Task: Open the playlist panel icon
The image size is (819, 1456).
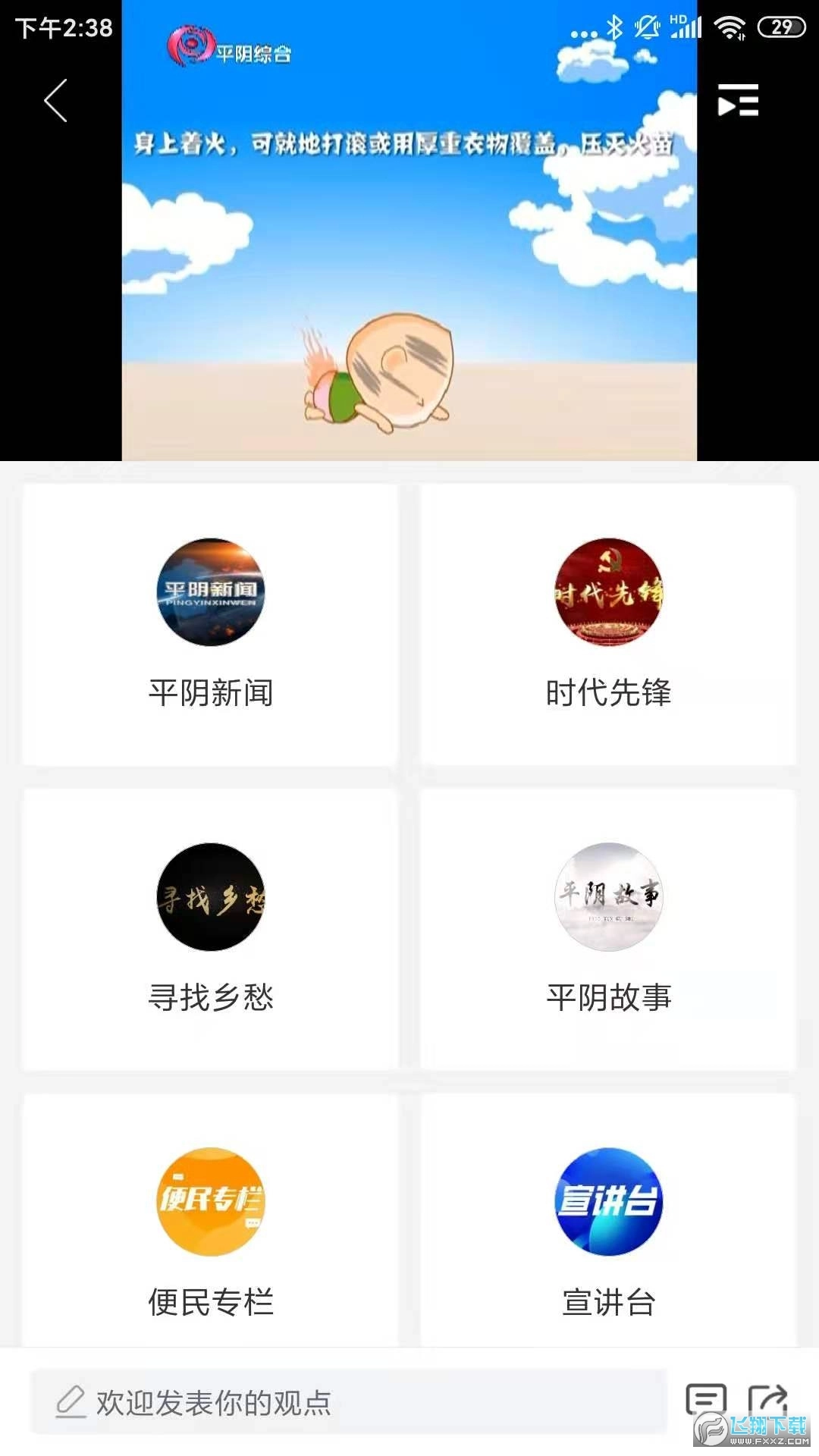Action: point(738,99)
